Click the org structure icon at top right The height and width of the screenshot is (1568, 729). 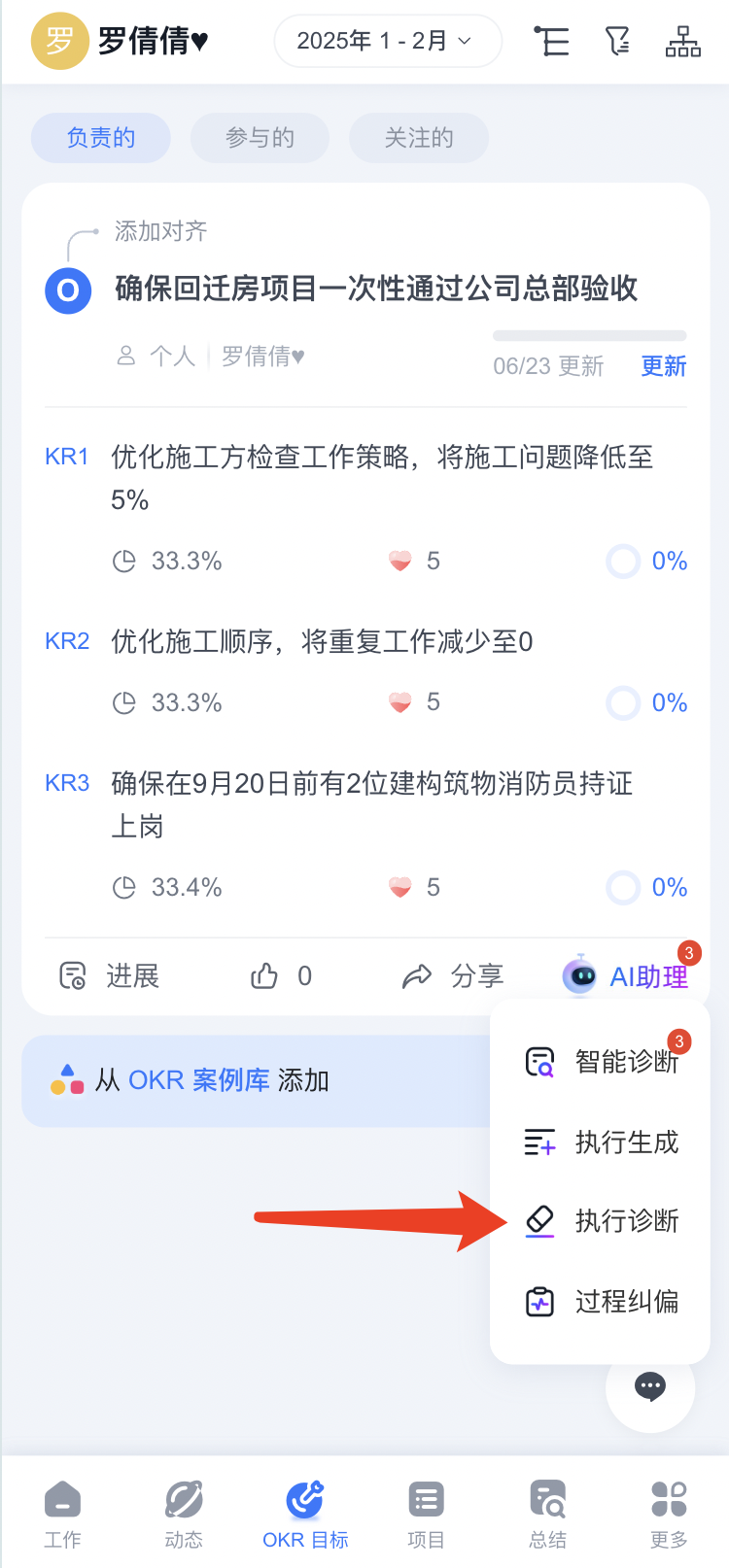[683, 42]
